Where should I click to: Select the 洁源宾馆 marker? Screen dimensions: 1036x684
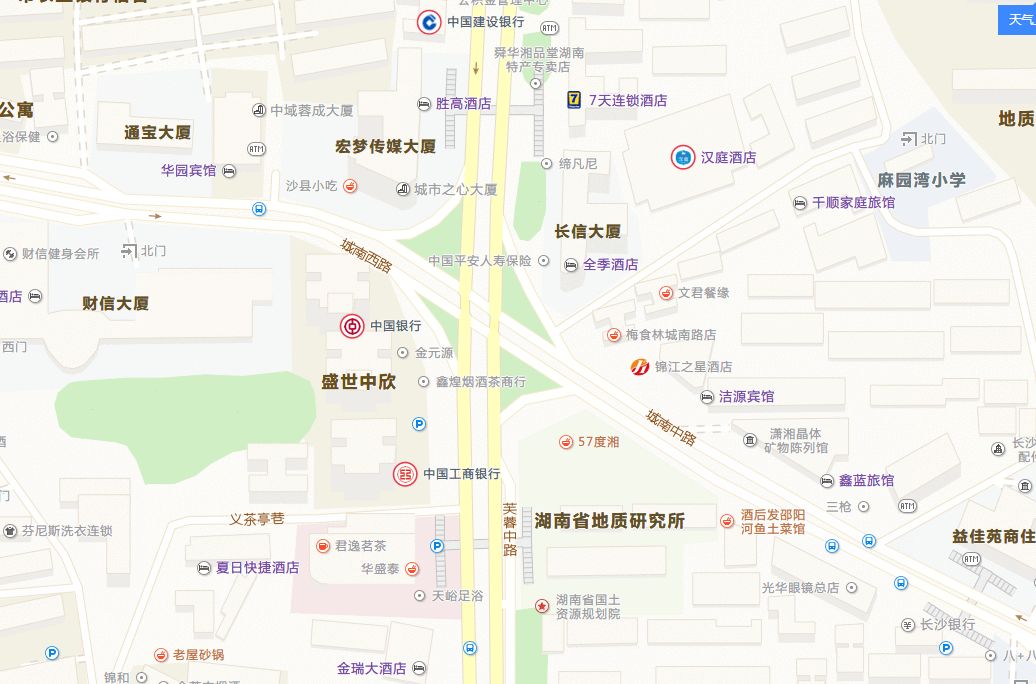[x=705, y=397]
